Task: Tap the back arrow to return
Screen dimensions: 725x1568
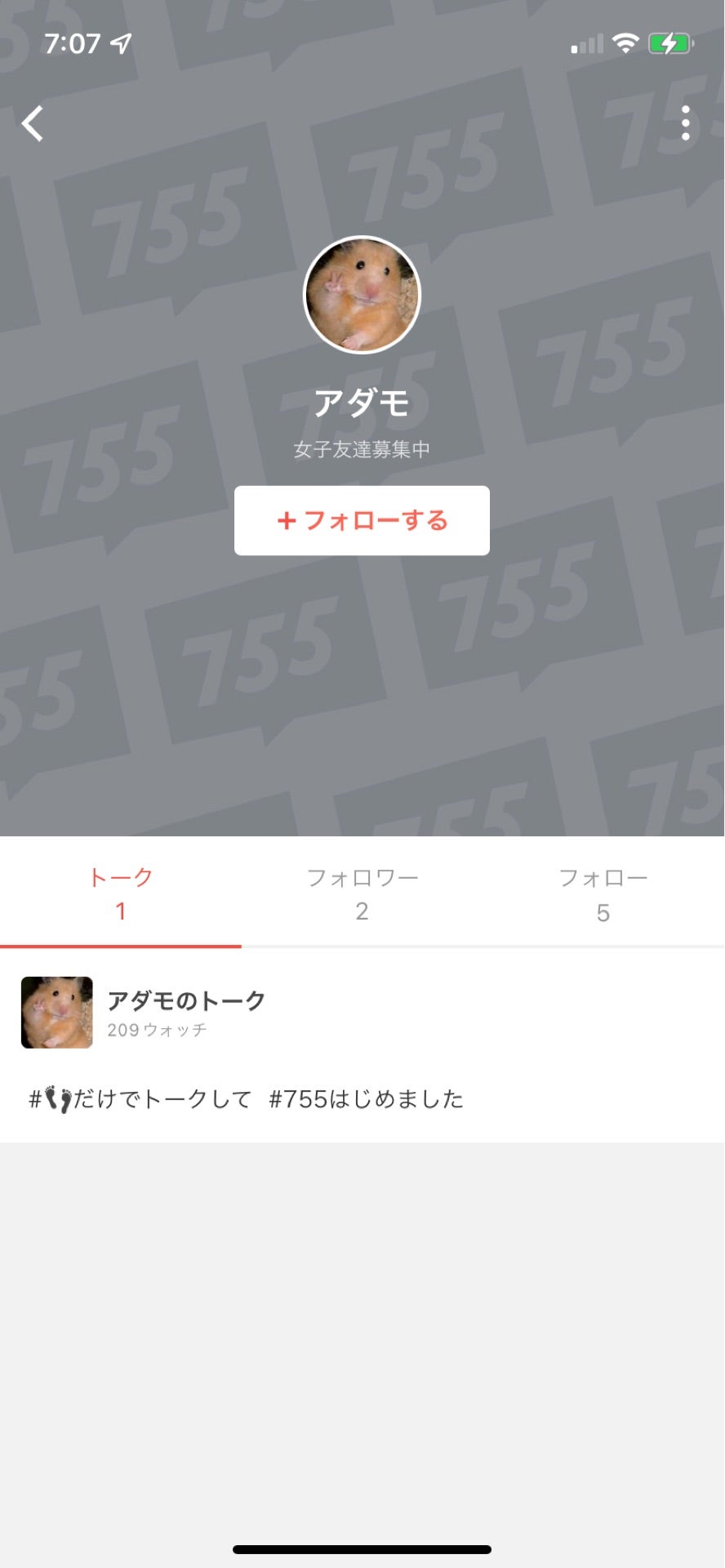Action: (33, 123)
